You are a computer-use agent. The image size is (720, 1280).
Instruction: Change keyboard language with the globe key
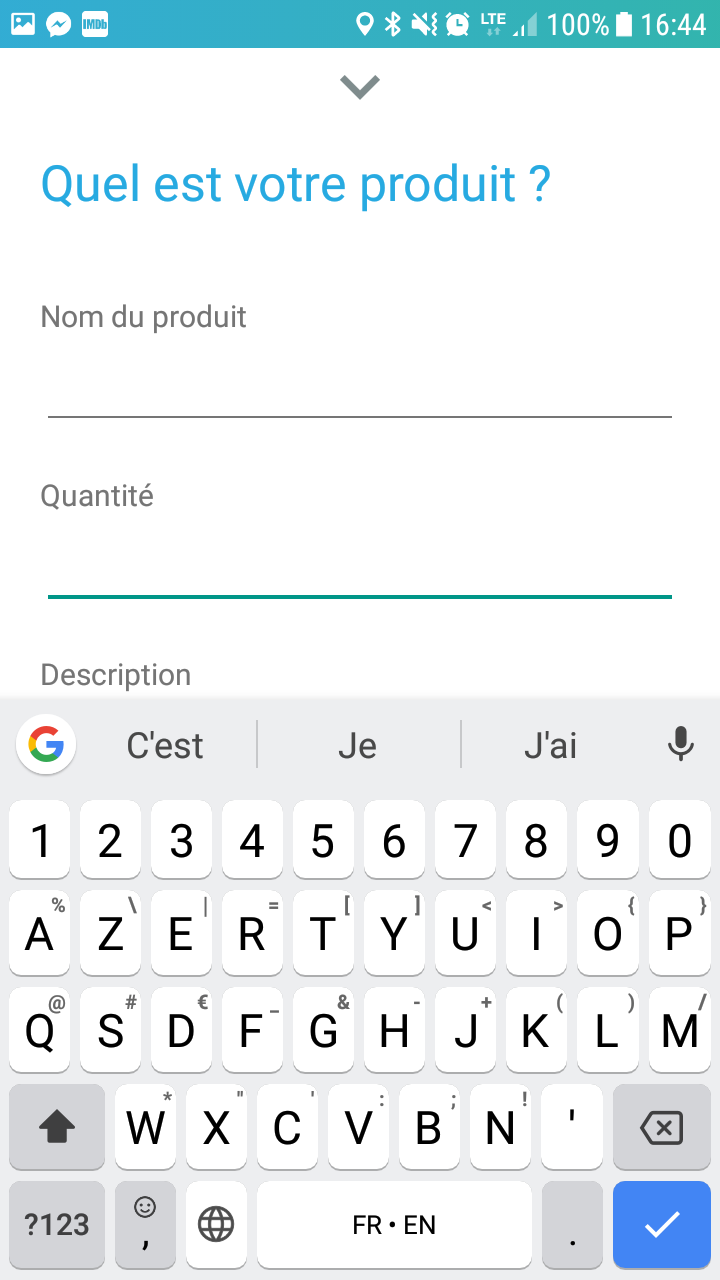coord(216,1224)
